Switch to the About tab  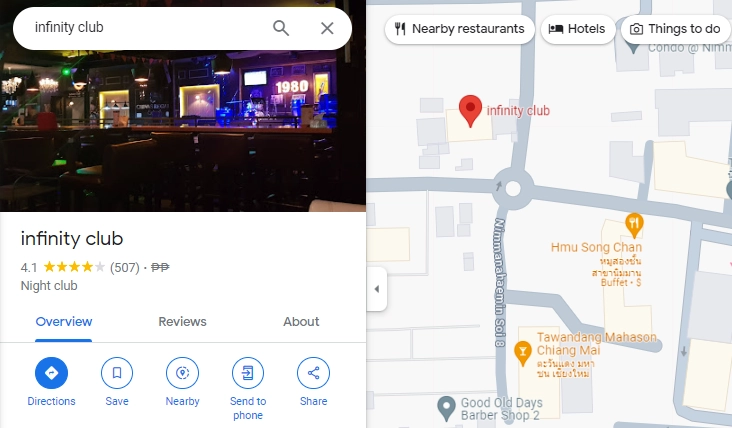pyautogui.click(x=301, y=322)
